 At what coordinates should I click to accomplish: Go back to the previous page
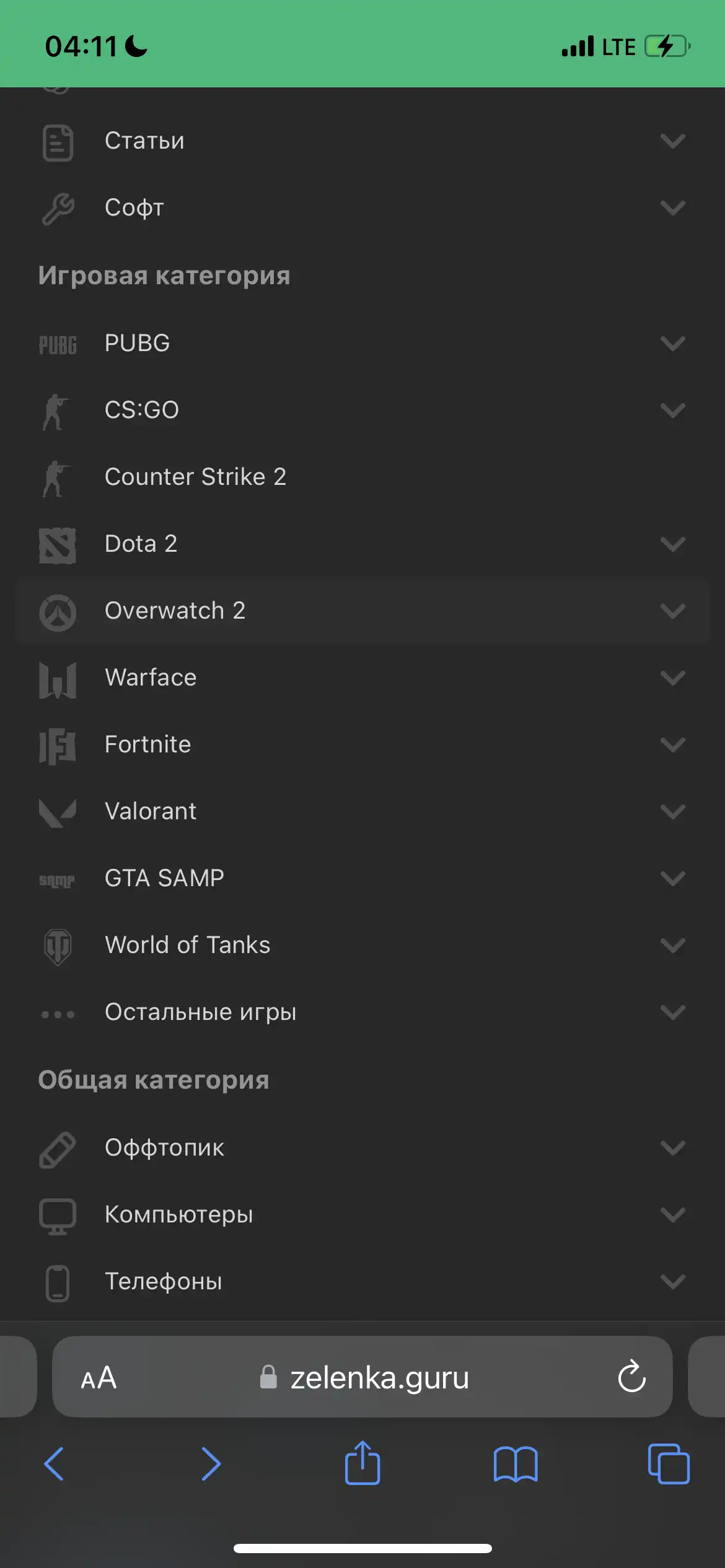[54, 1464]
